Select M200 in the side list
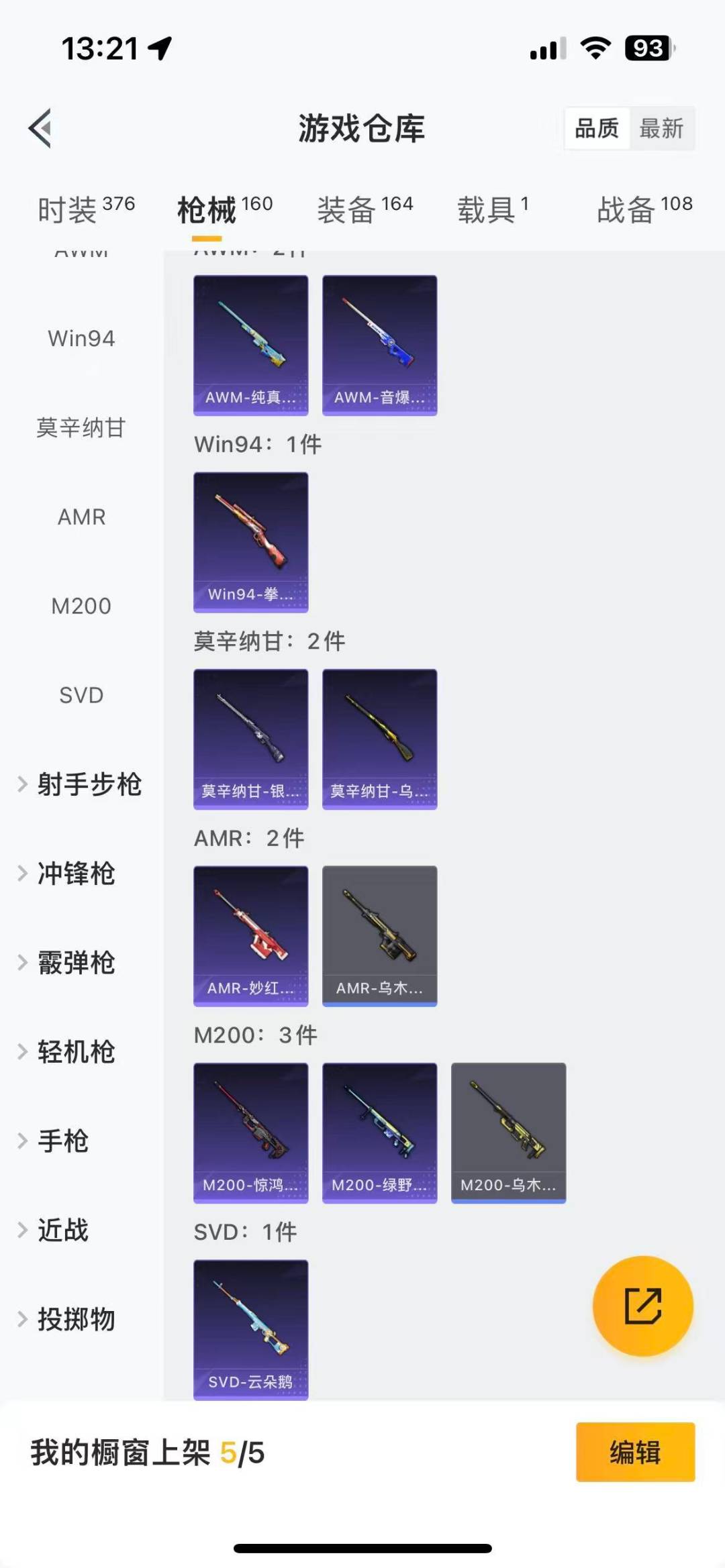725x1568 pixels. coord(81,606)
